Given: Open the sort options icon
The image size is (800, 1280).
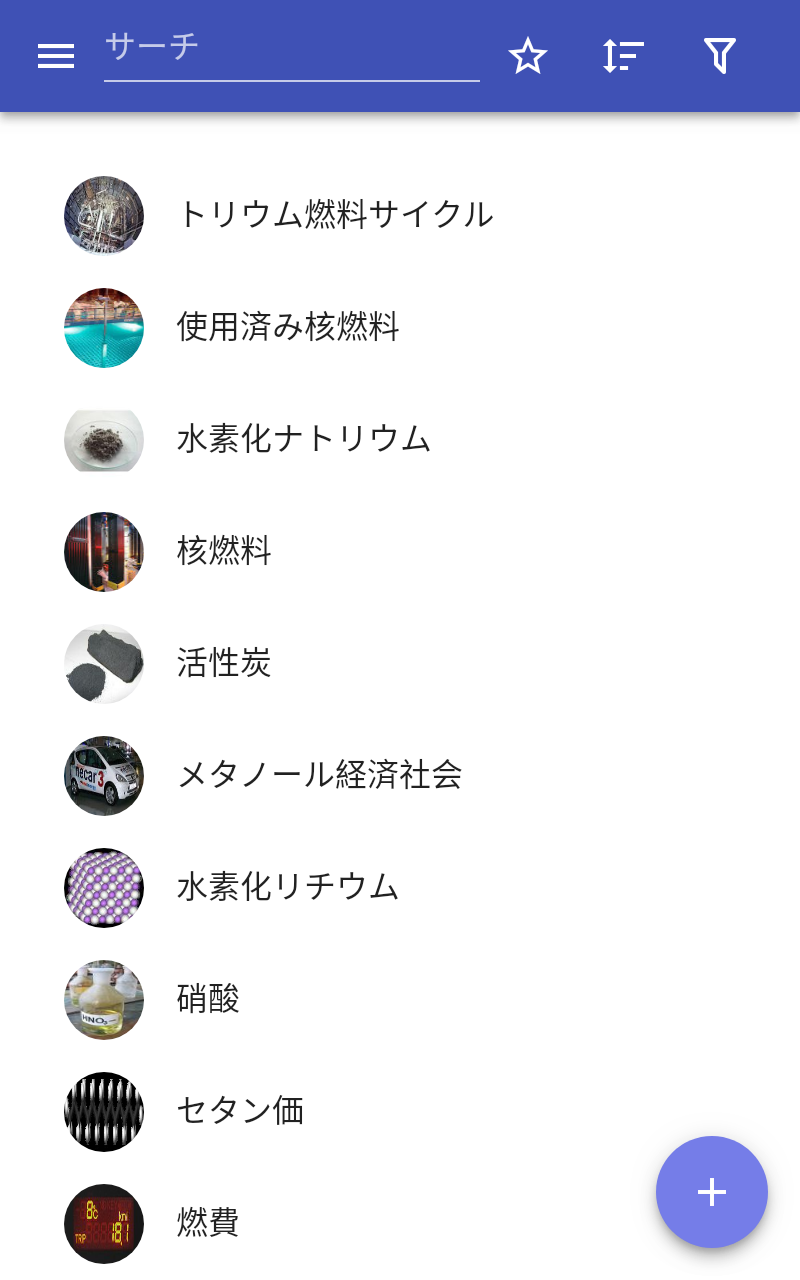Looking at the screenshot, I should point(623,56).
